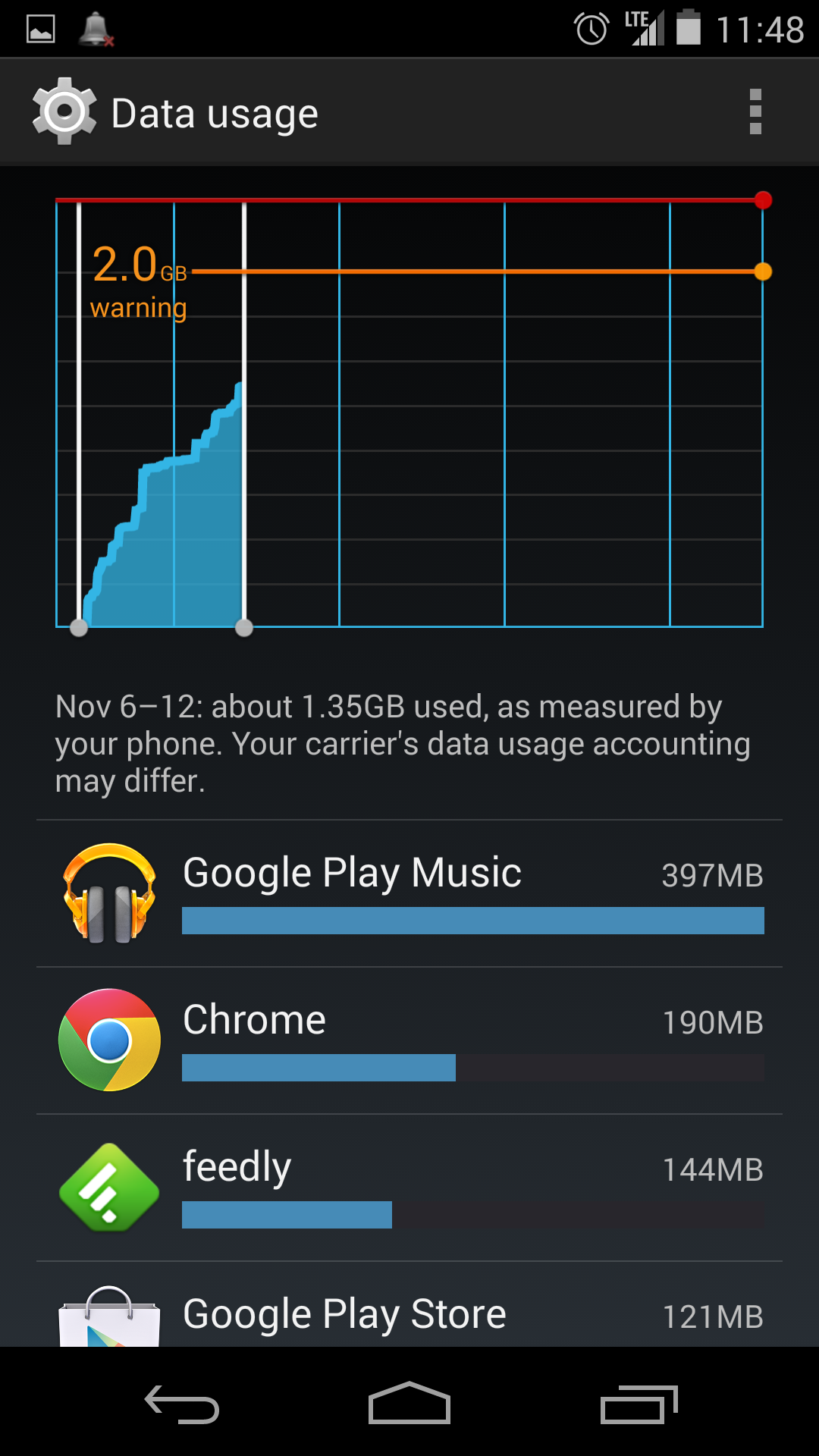Image resolution: width=819 pixels, height=1456 pixels.
Task: Open Chrome data usage details
Action: coord(409,1040)
